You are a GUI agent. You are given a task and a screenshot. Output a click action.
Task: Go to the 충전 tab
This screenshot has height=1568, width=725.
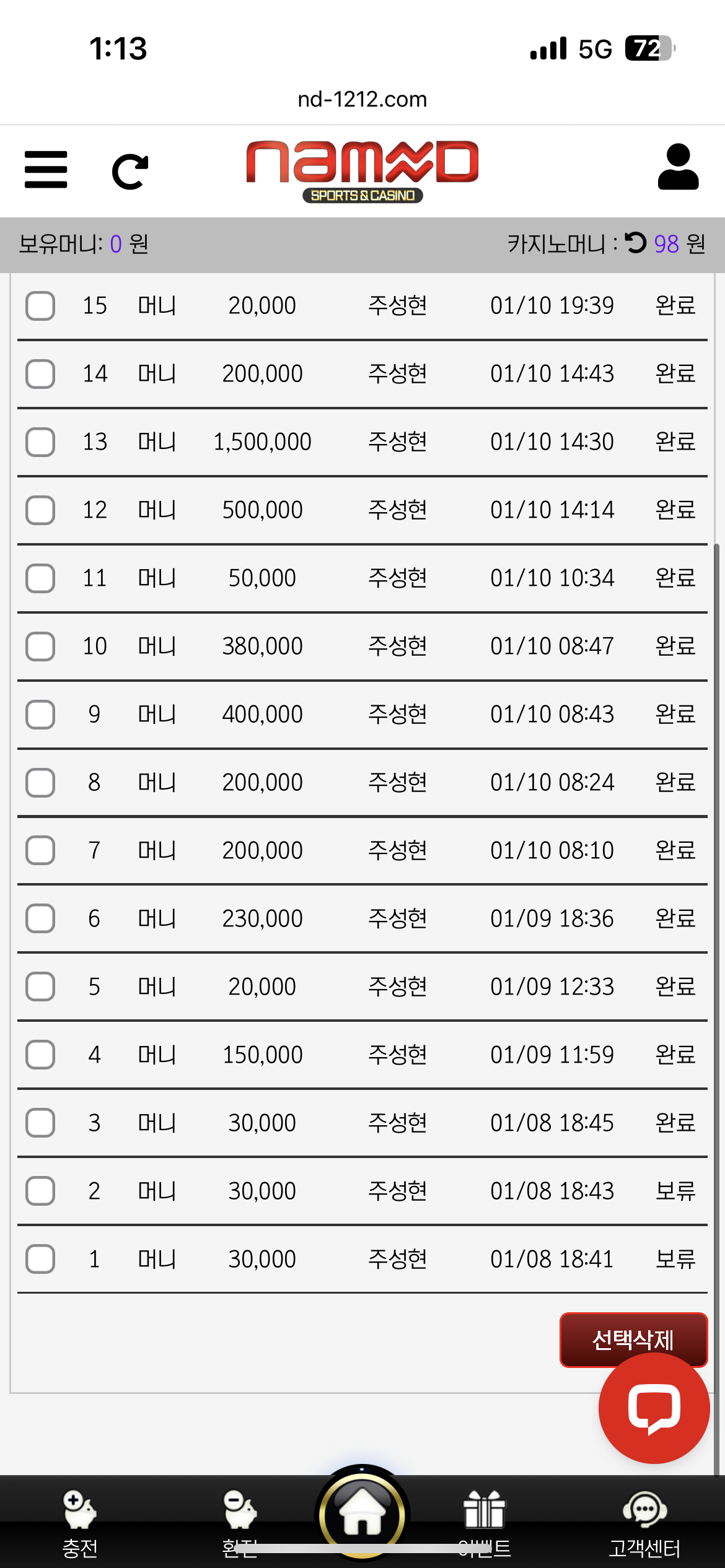pyautogui.click(x=80, y=1523)
